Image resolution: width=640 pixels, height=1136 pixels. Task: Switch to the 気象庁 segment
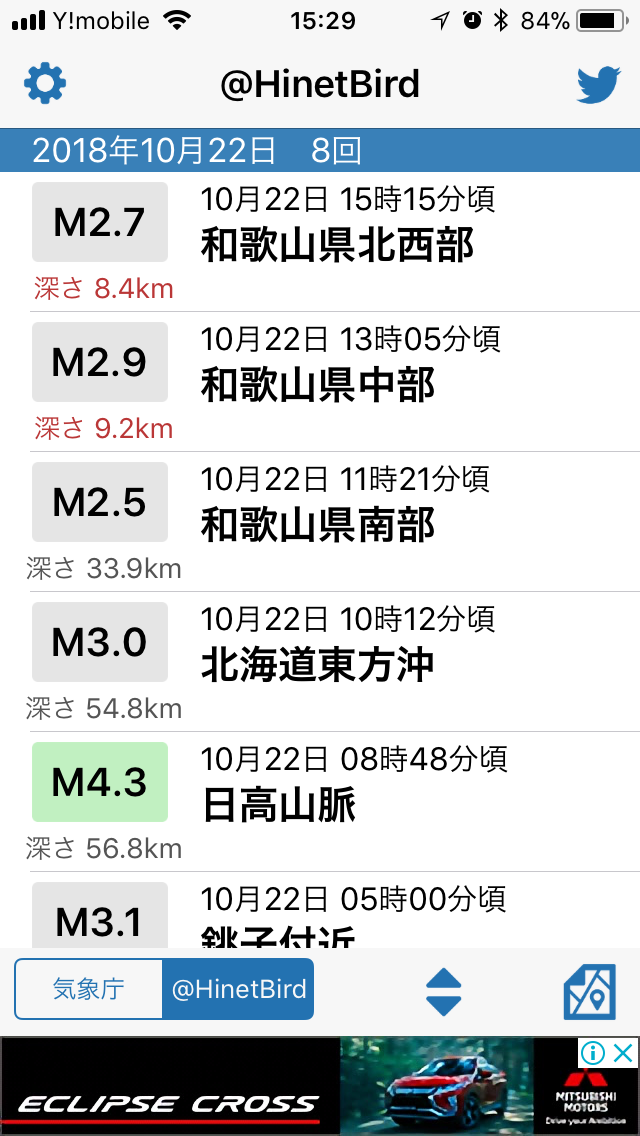88,989
